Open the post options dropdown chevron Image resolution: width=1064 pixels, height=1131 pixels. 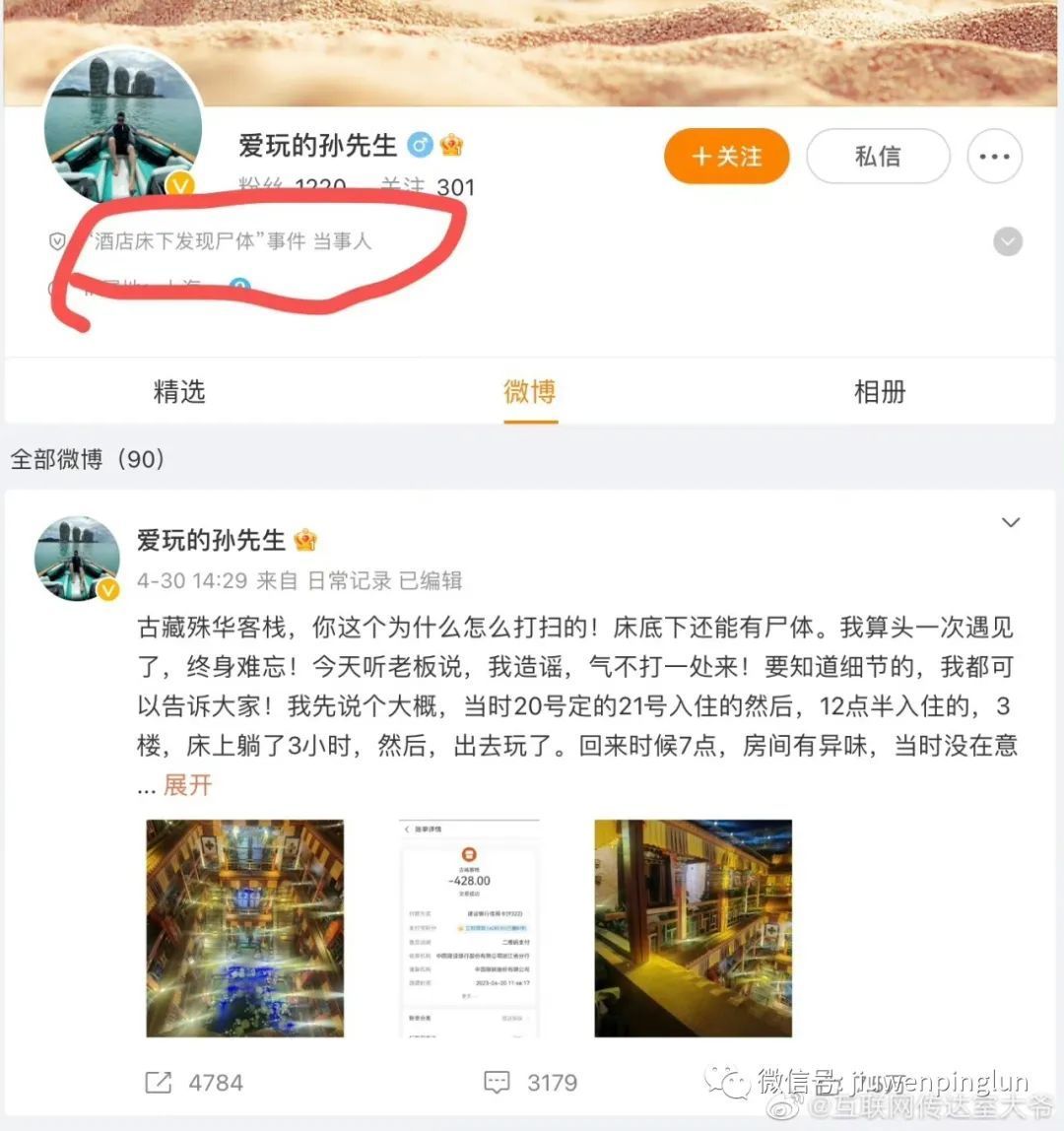coord(1011,522)
